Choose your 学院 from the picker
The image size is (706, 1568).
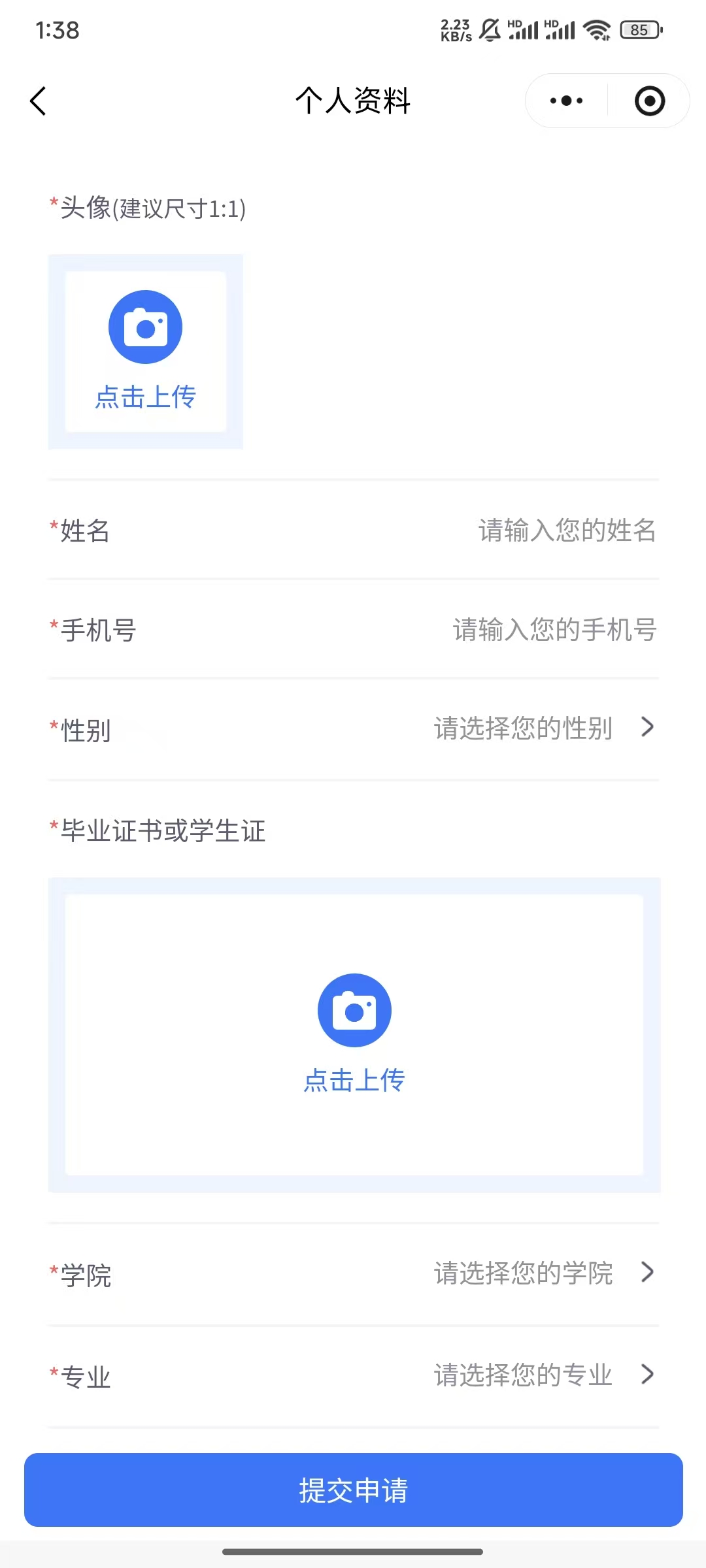pos(543,1273)
